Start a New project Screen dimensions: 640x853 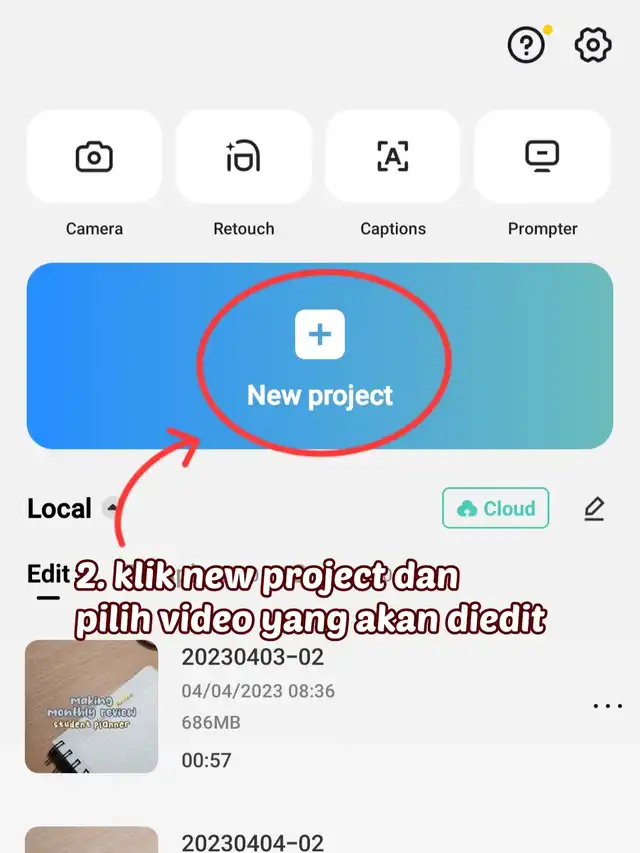(x=320, y=357)
